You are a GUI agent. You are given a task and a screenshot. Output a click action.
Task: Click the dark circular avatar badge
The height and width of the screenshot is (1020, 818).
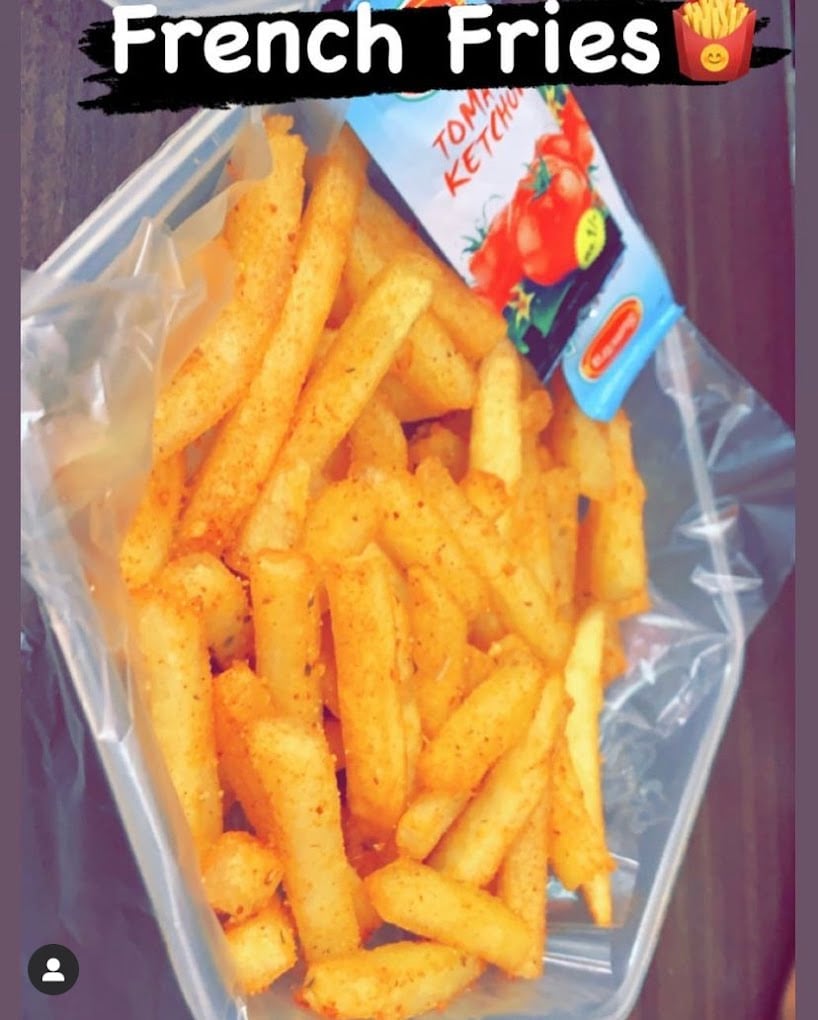tap(52, 968)
